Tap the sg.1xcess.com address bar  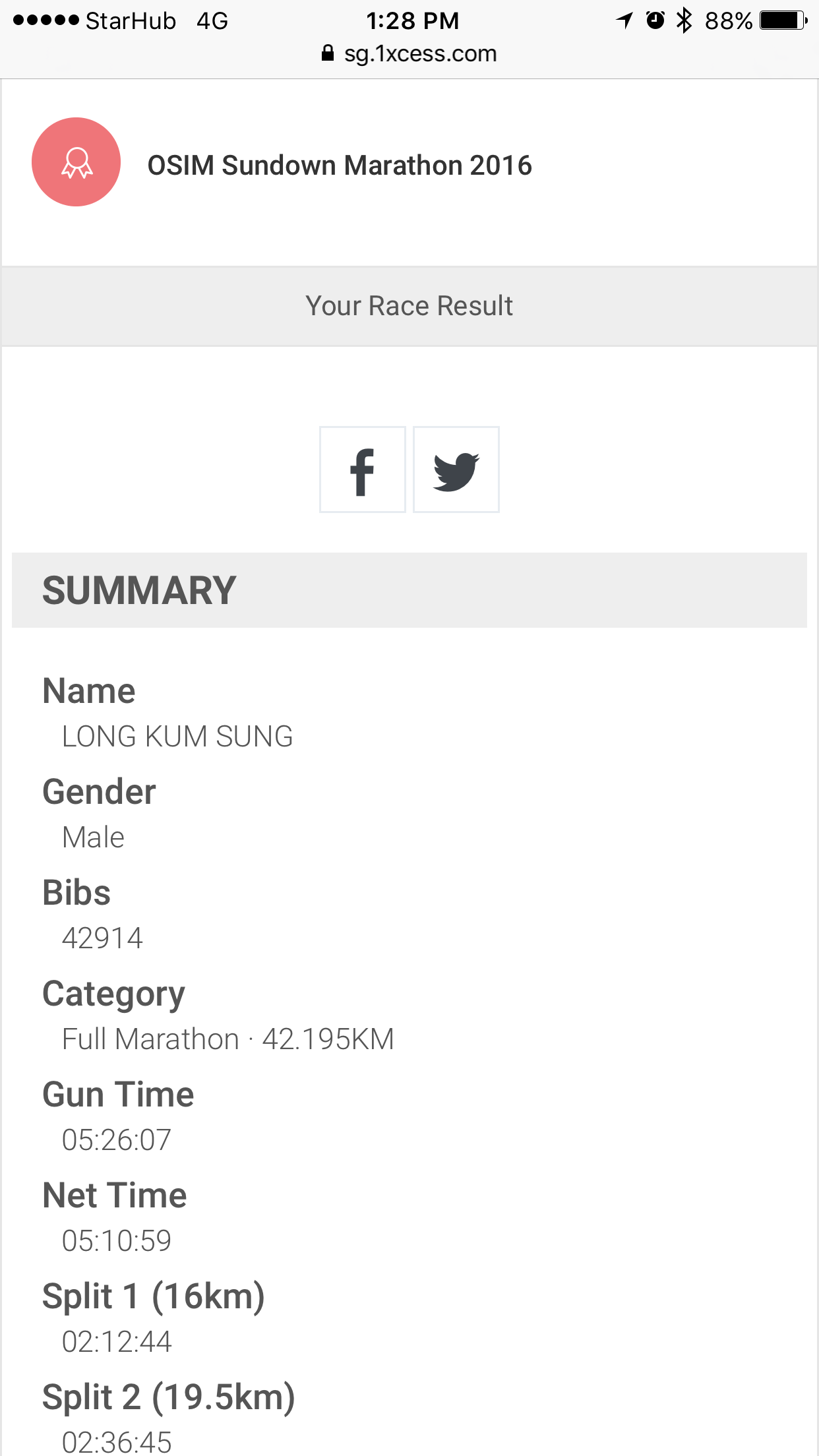(409, 53)
